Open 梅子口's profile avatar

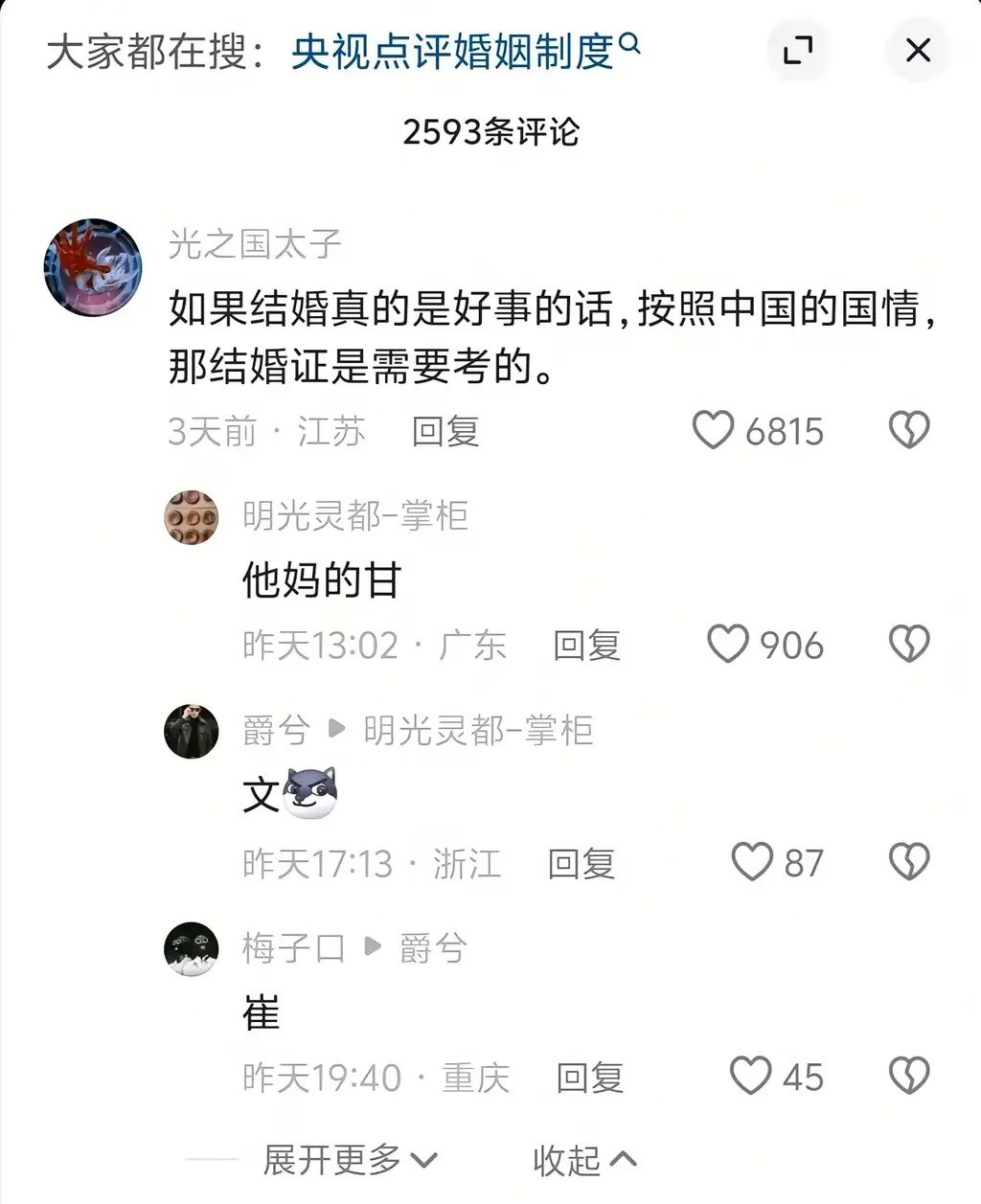coord(191,949)
